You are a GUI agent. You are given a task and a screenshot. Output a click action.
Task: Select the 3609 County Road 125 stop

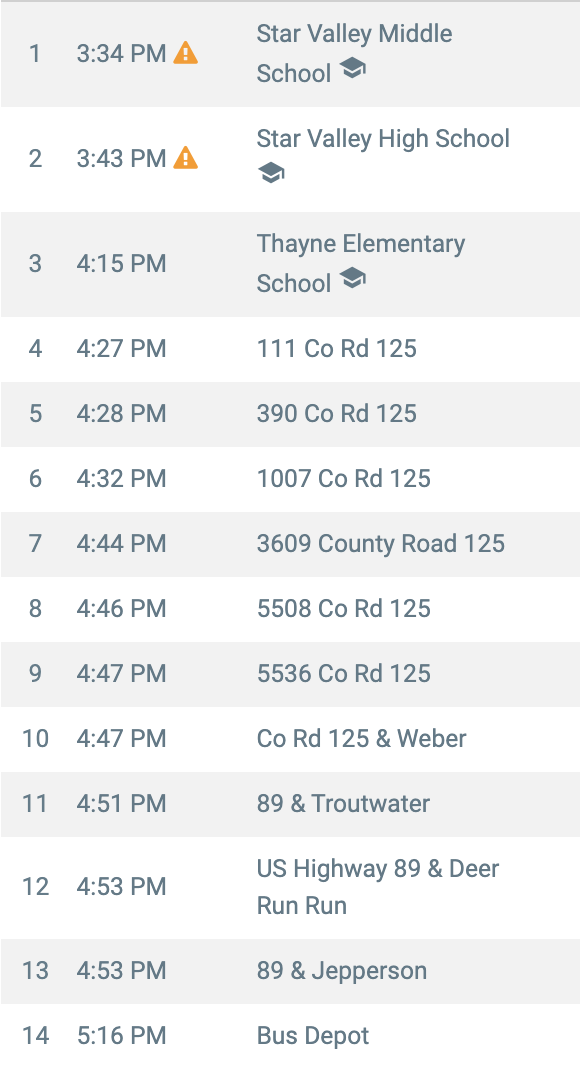290,543
